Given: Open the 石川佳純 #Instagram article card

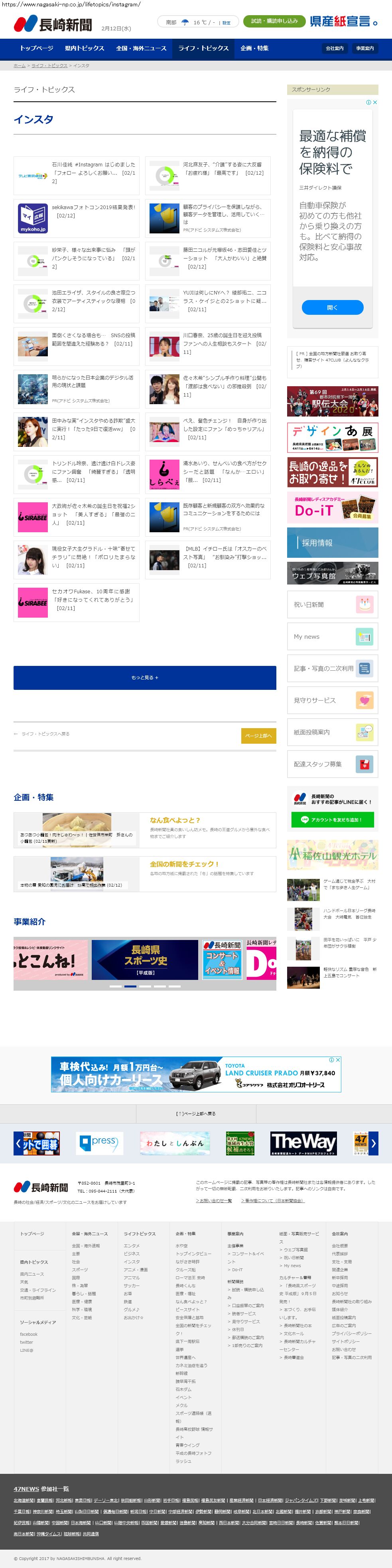Looking at the screenshot, I should [76, 173].
